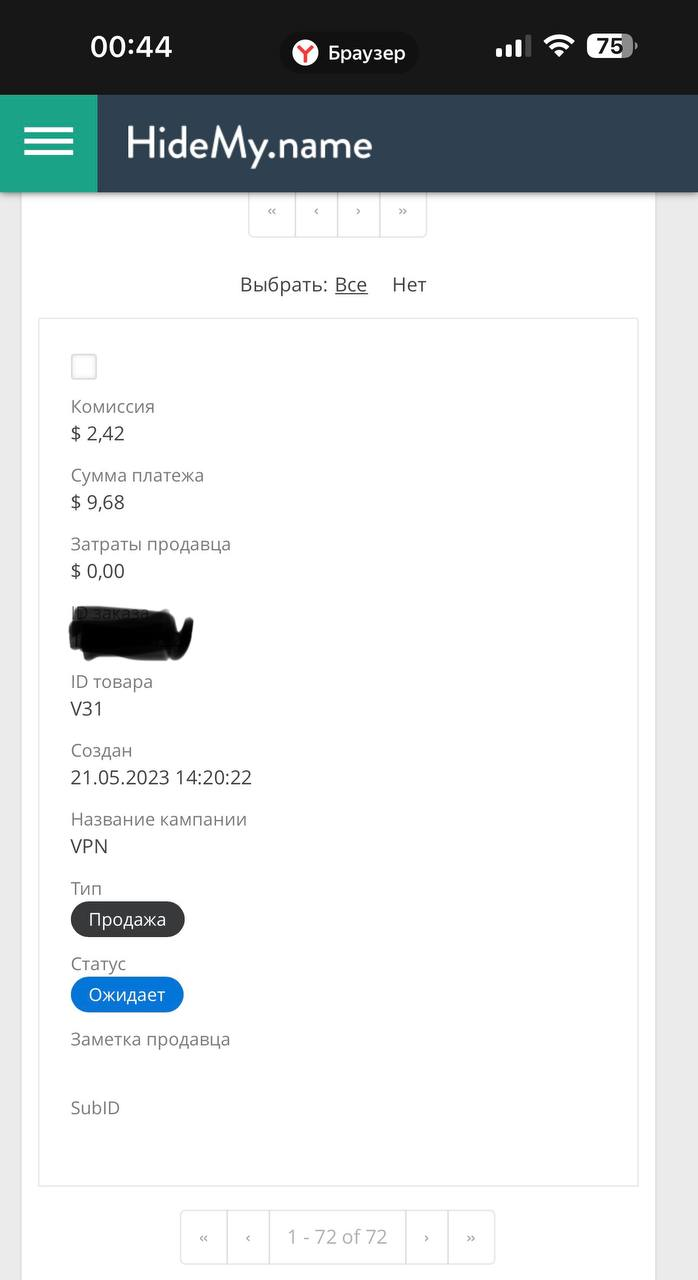Open the hamburger drawer menu
The width and height of the screenshot is (698, 1280).
click(48, 143)
